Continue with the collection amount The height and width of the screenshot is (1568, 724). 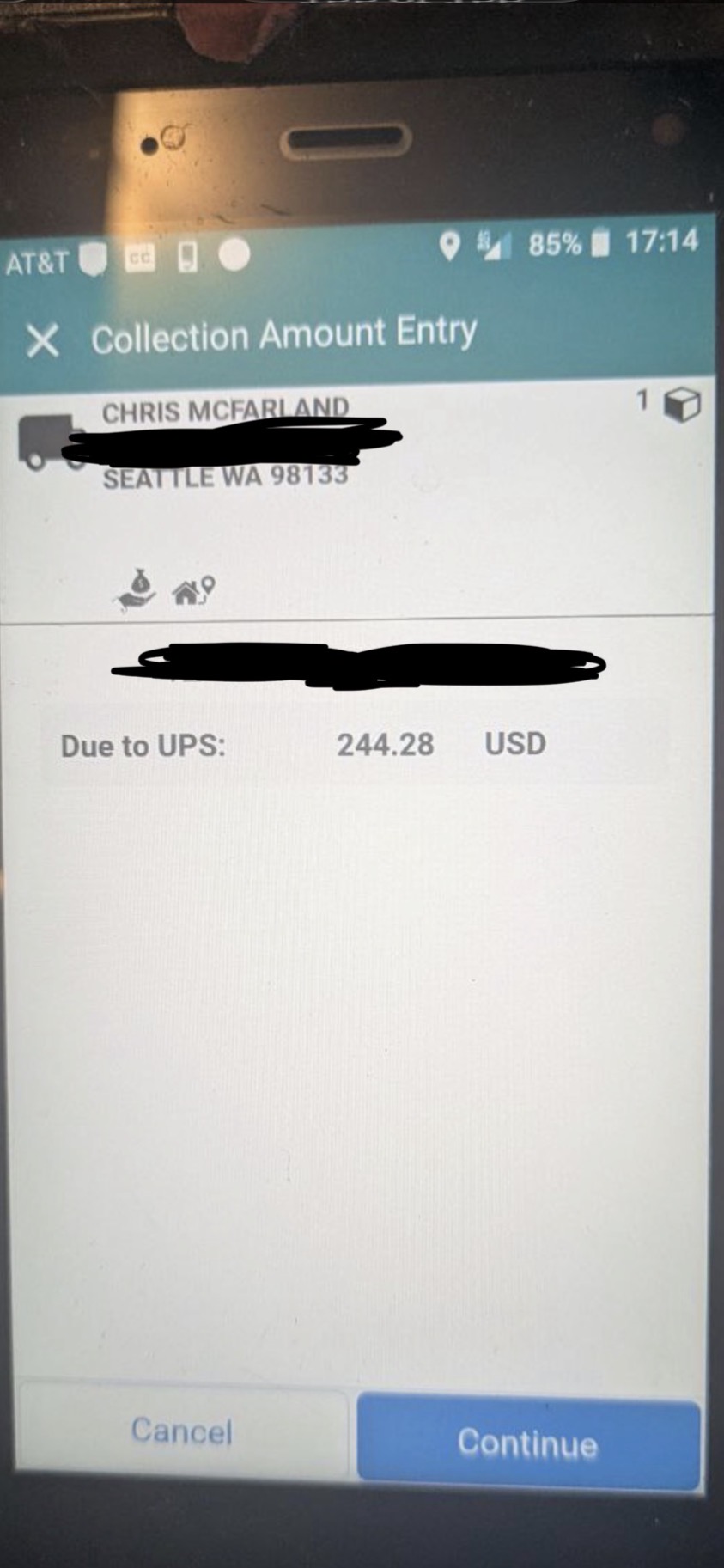click(x=527, y=1443)
